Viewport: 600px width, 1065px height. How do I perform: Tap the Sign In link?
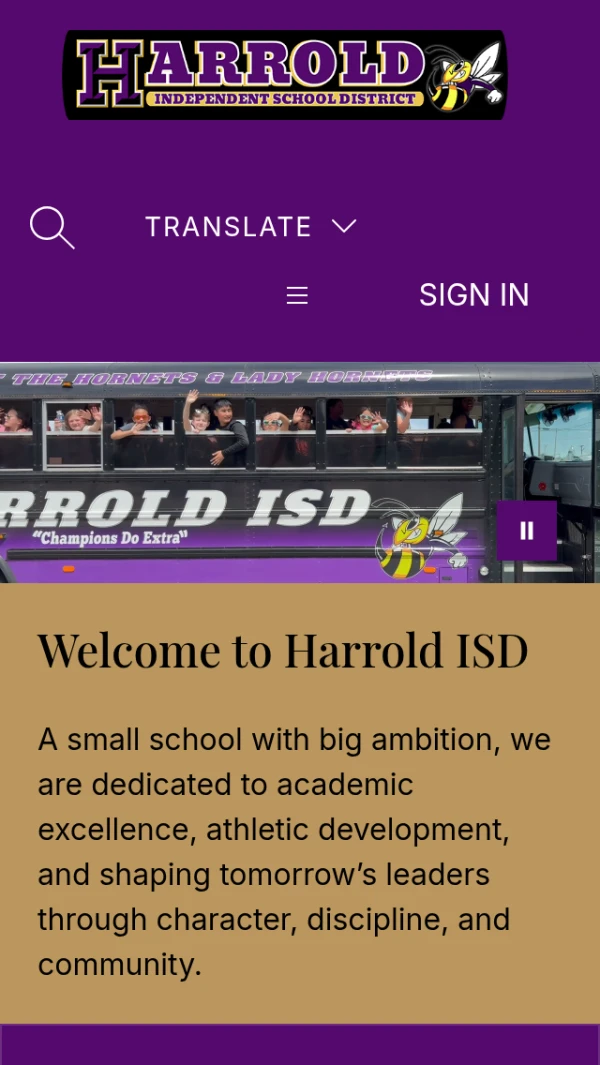474,295
